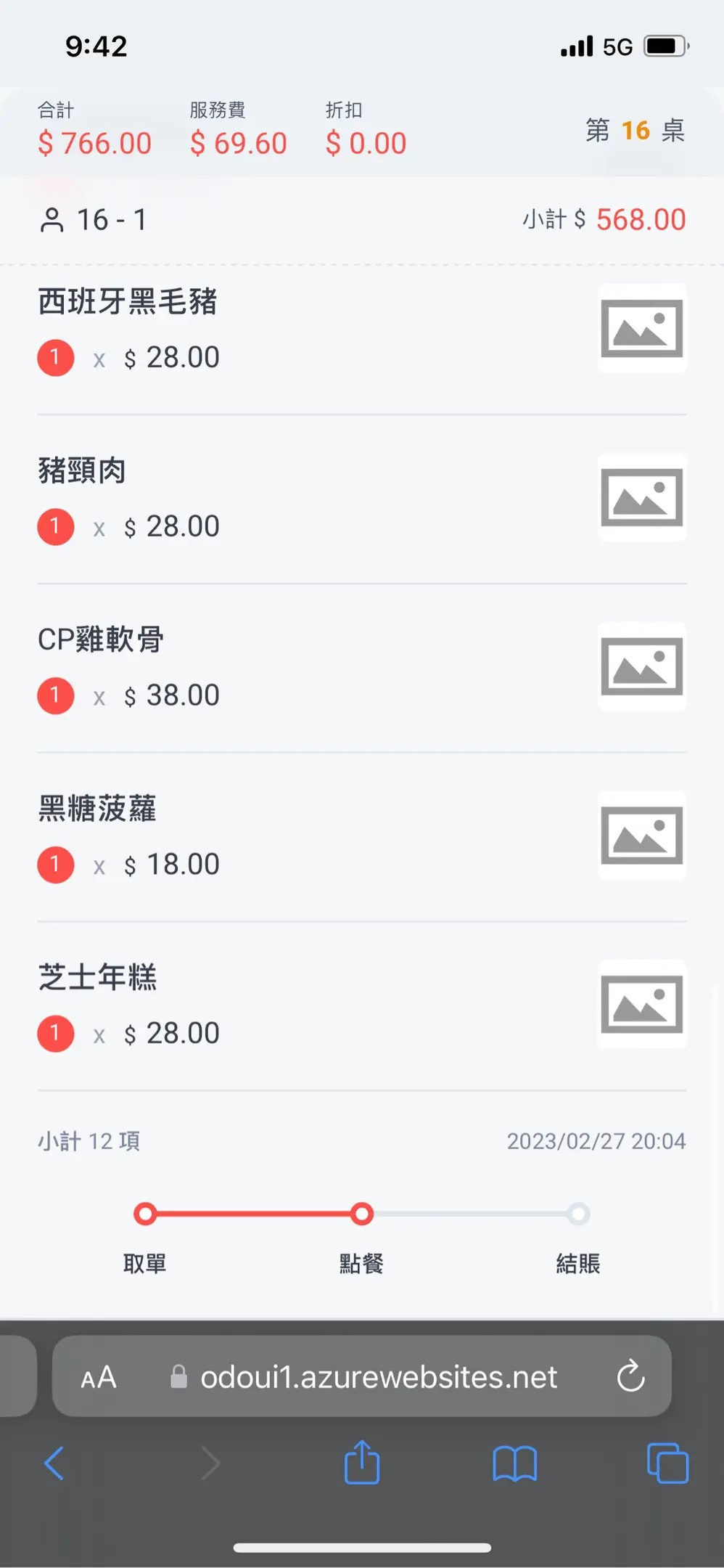
Task: Reload the page from the address bar
Action: pyautogui.click(x=630, y=1376)
